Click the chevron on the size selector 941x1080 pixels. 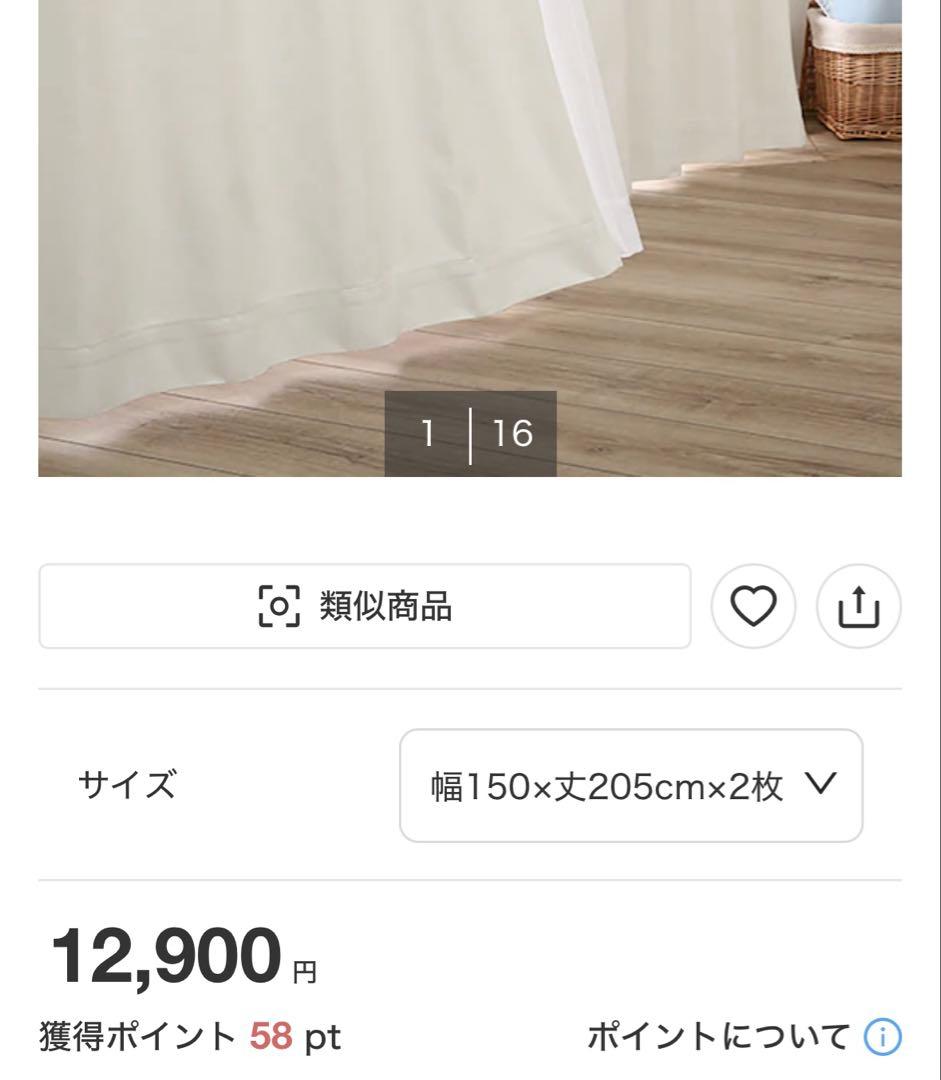pos(821,786)
